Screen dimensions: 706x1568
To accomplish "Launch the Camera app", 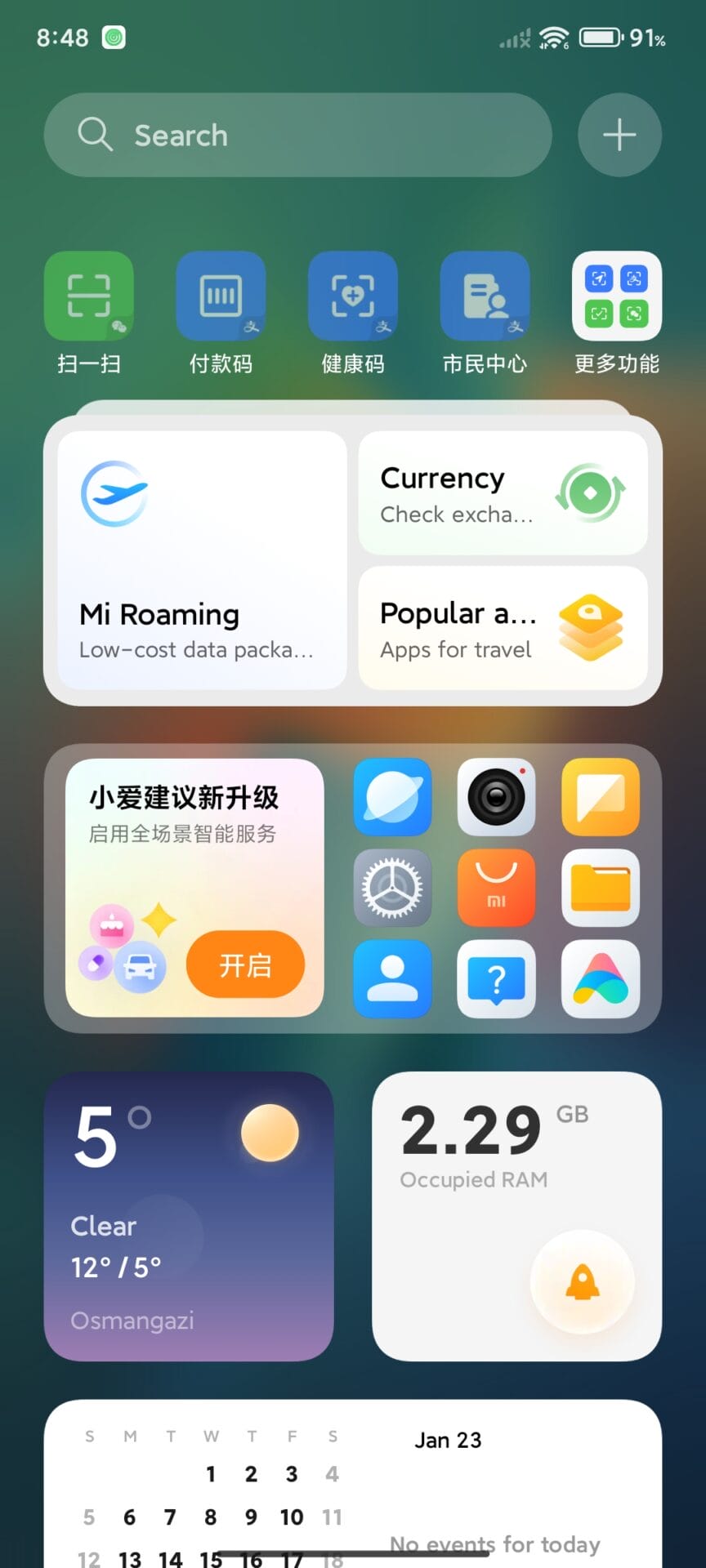I will (x=496, y=796).
